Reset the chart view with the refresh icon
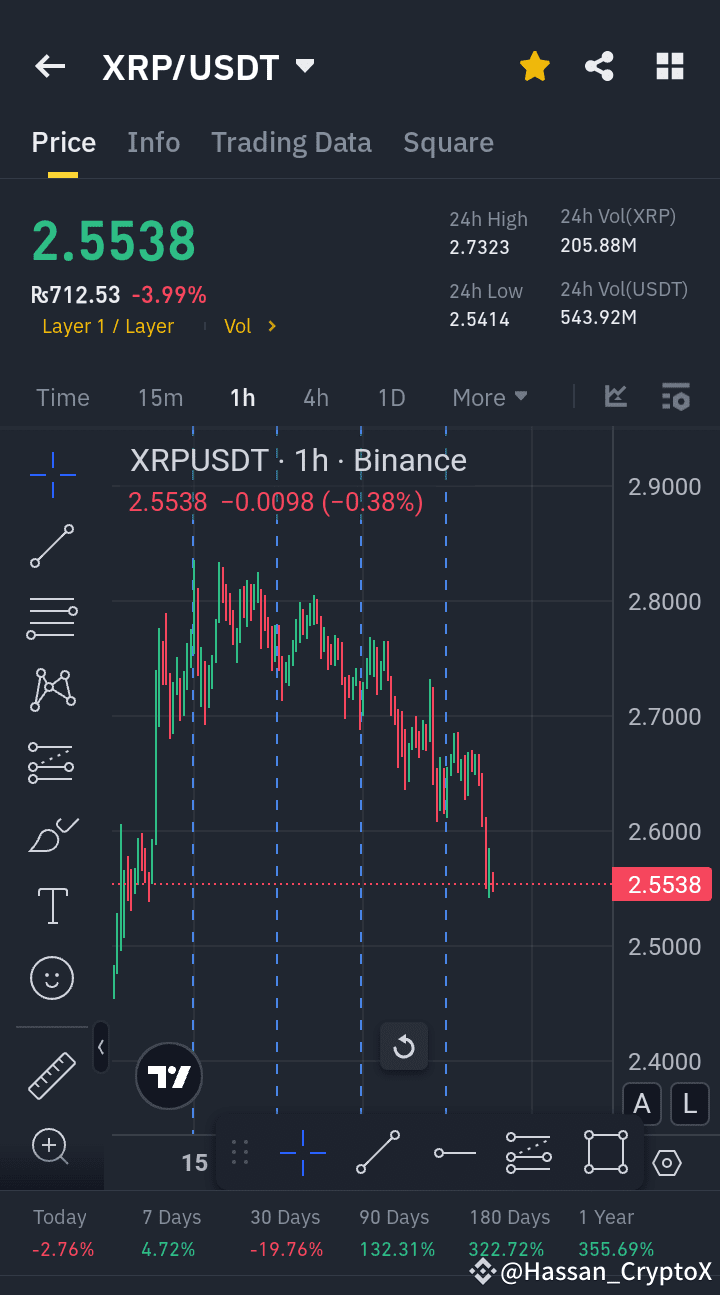This screenshot has height=1295, width=720. [x=403, y=1046]
